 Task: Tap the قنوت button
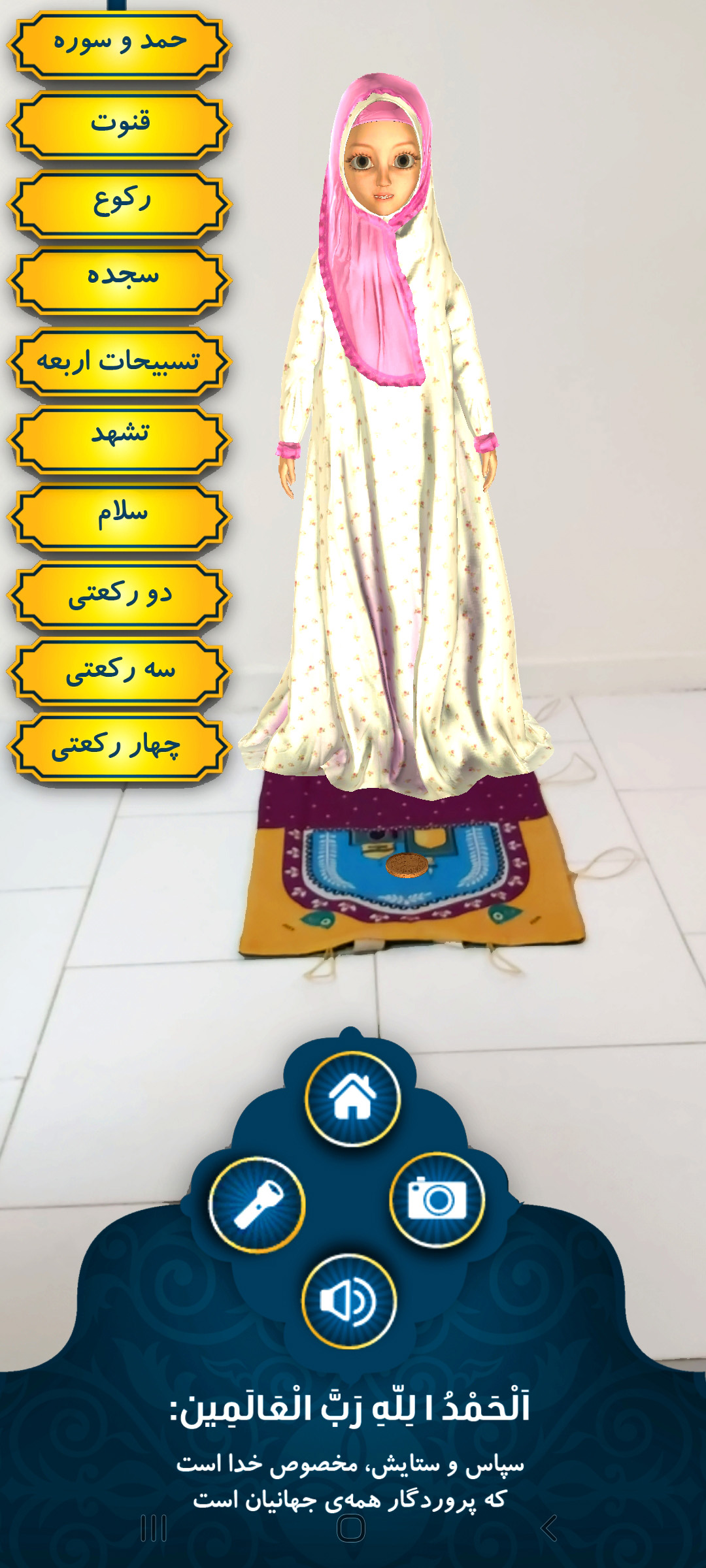(x=119, y=124)
